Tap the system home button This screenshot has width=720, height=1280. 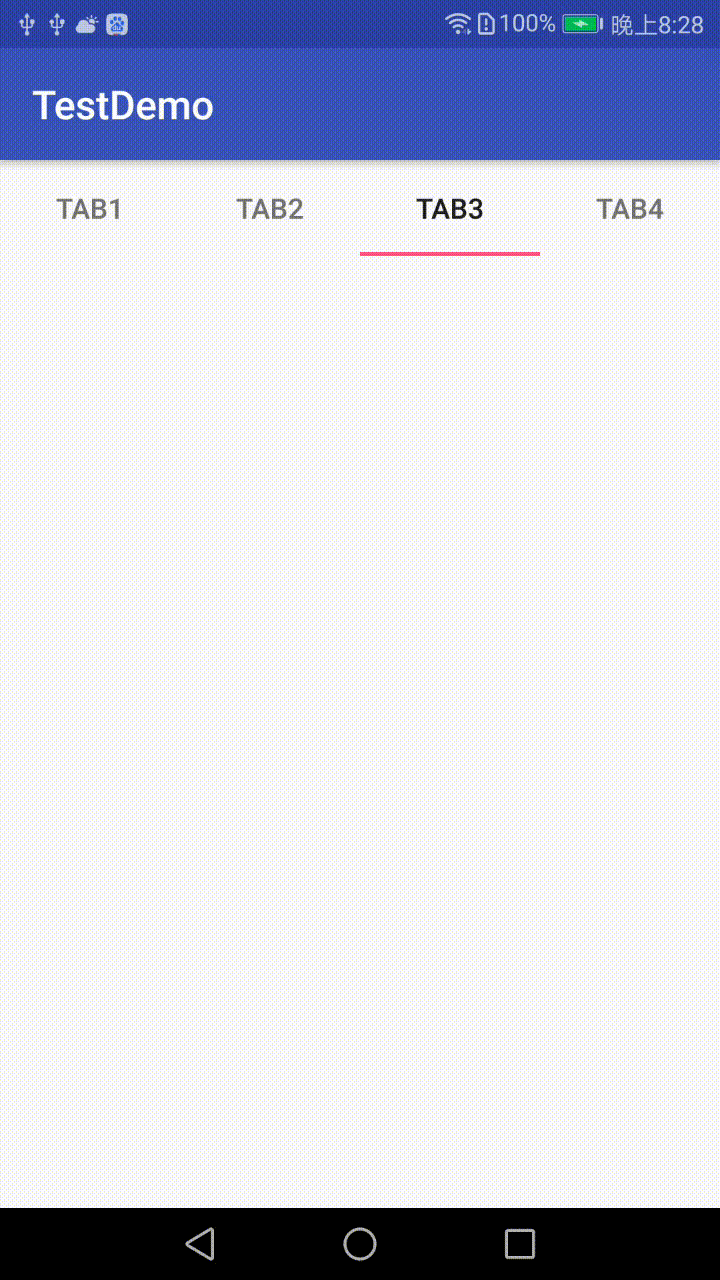pos(360,1244)
